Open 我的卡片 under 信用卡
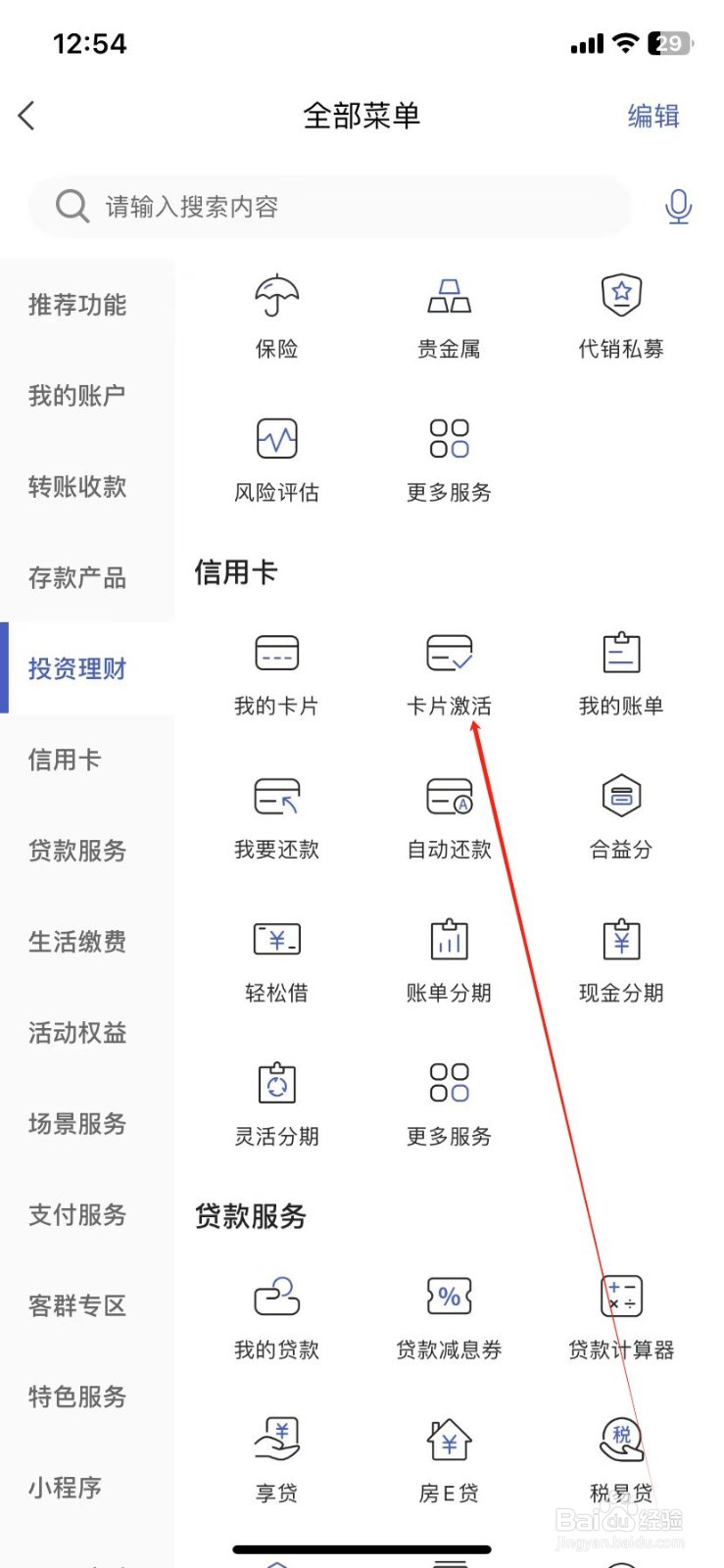Screen dimensions: 724x1568 pos(276,670)
